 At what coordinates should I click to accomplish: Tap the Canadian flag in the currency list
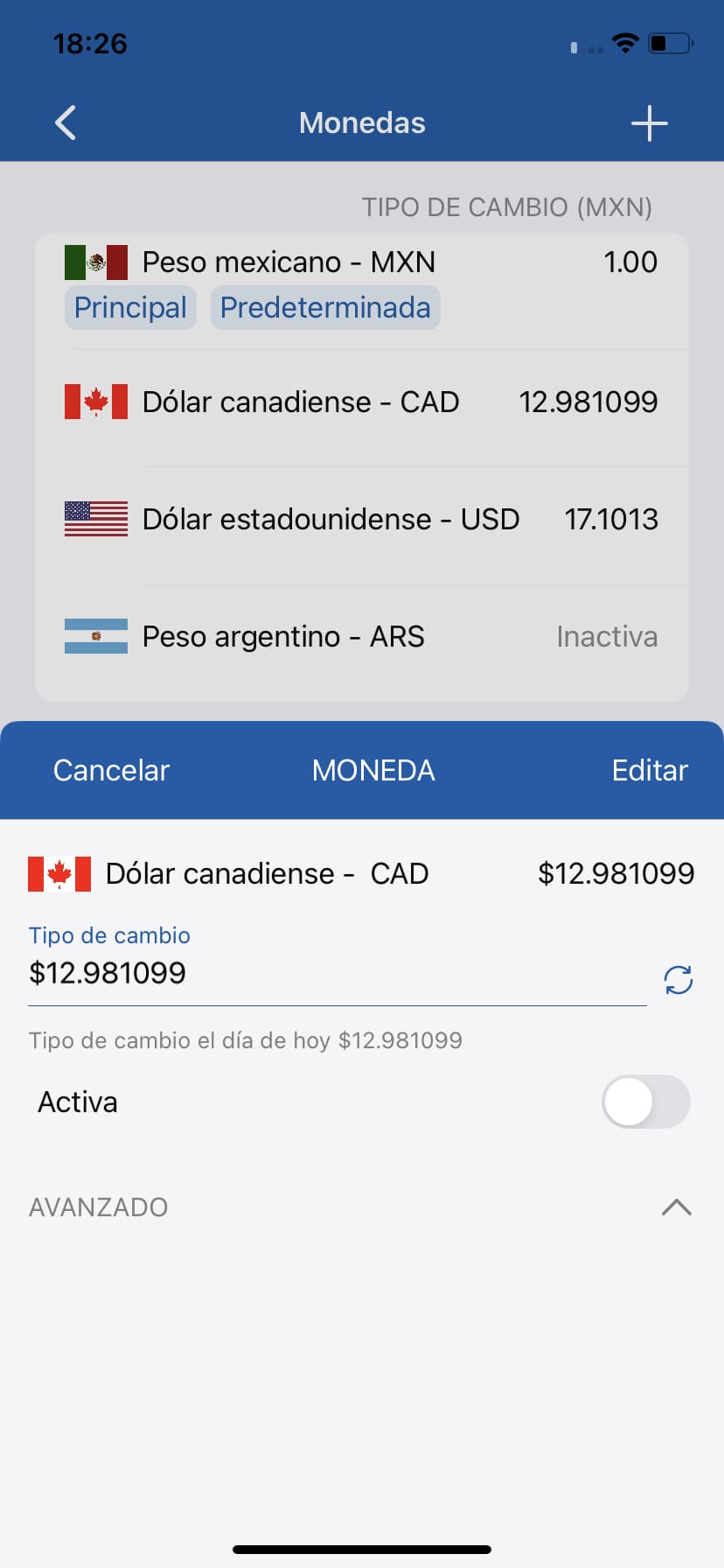coord(95,402)
